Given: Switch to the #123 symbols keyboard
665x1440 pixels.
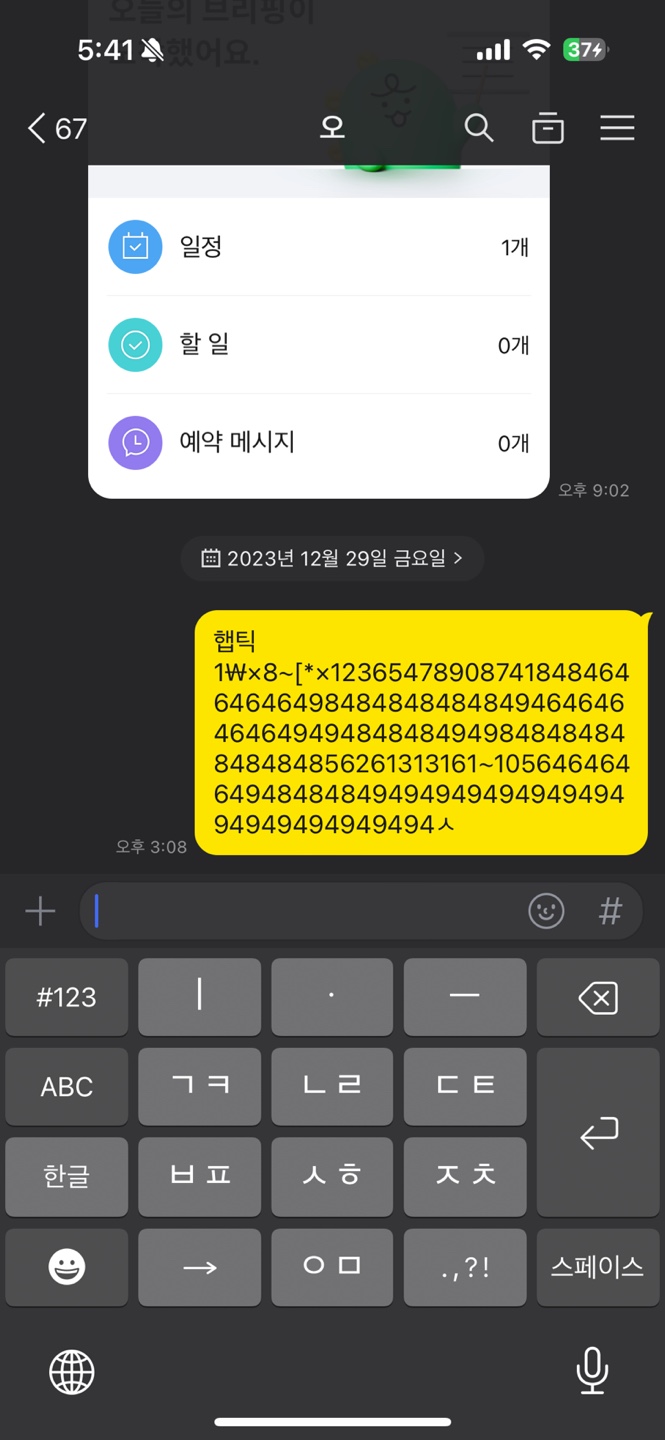Looking at the screenshot, I should click(67, 997).
